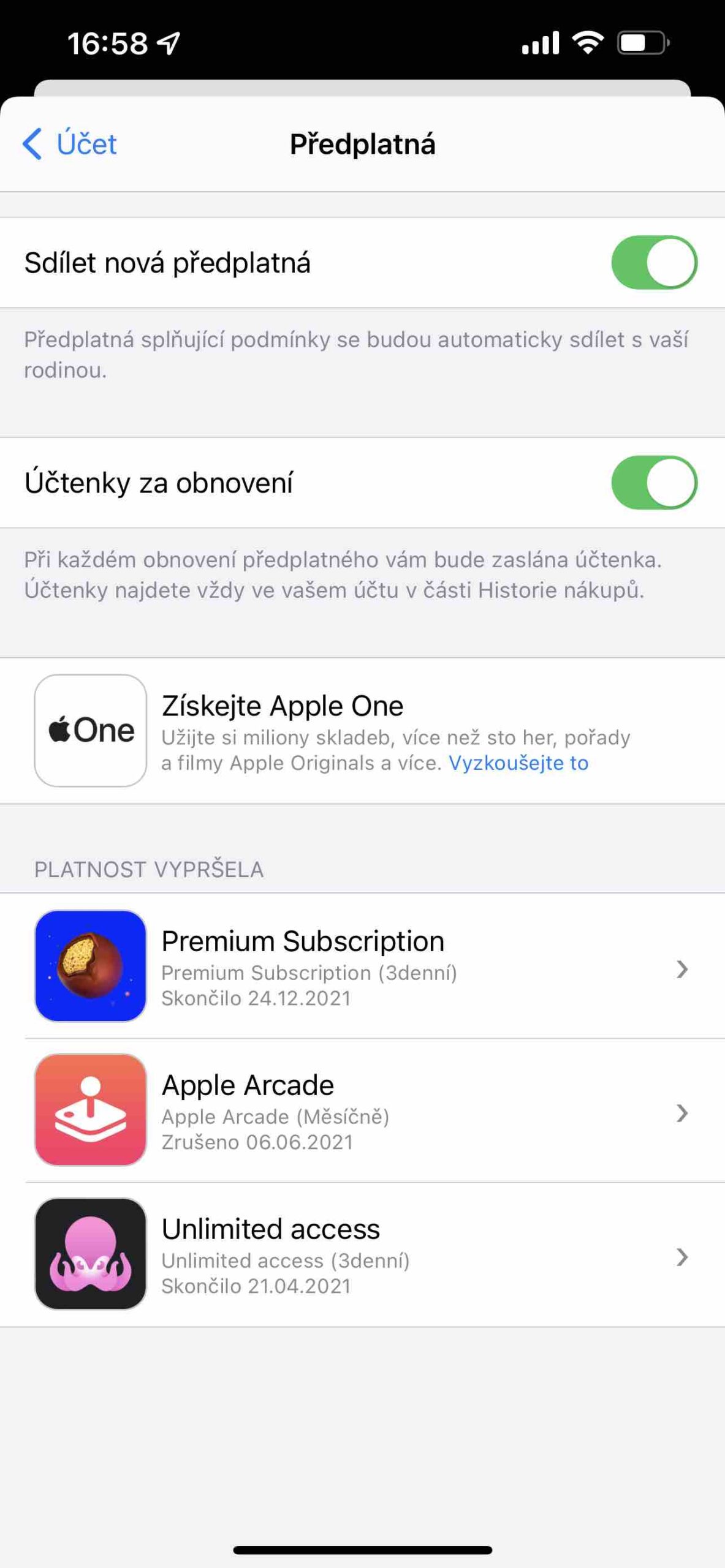
Task: Expand Unlimited access subscription details
Action: coord(682,1257)
